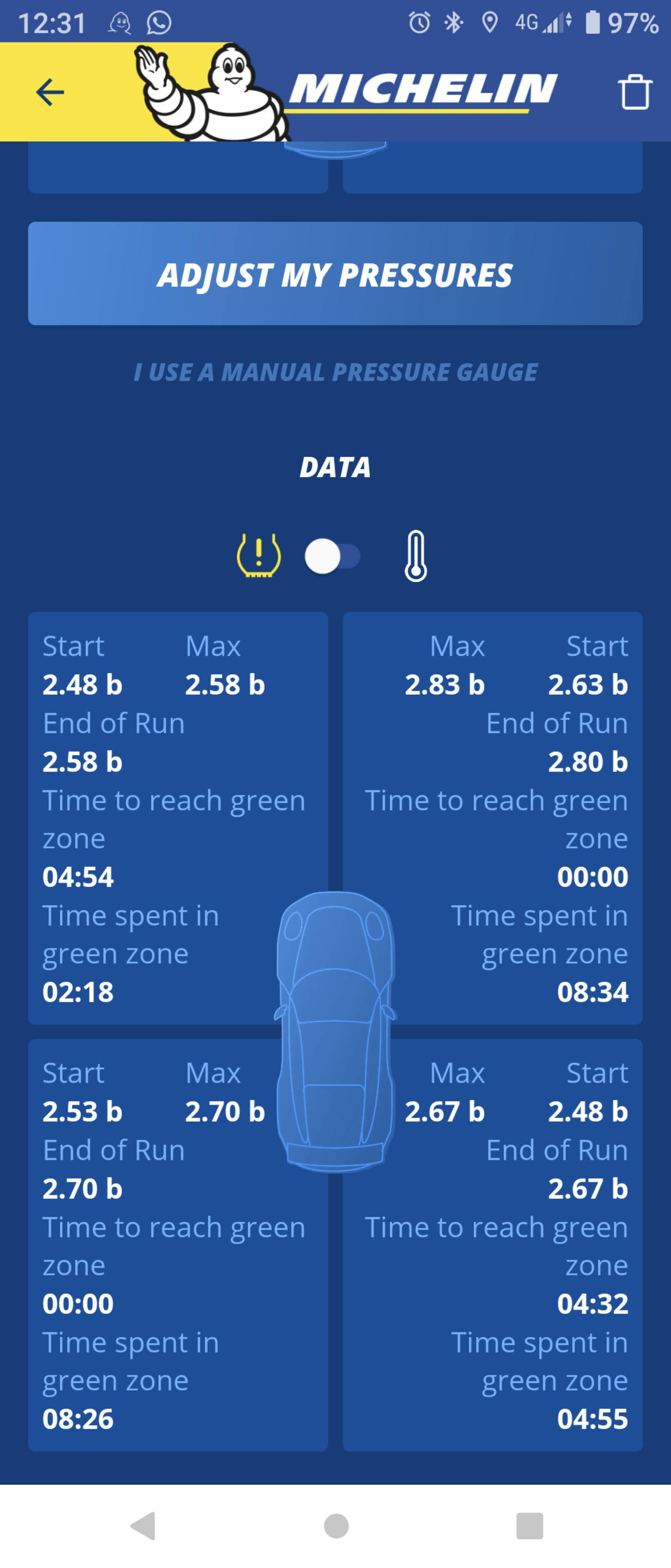The image size is (671, 1568).
Task: Tap the system home button
Action: [336, 1526]
